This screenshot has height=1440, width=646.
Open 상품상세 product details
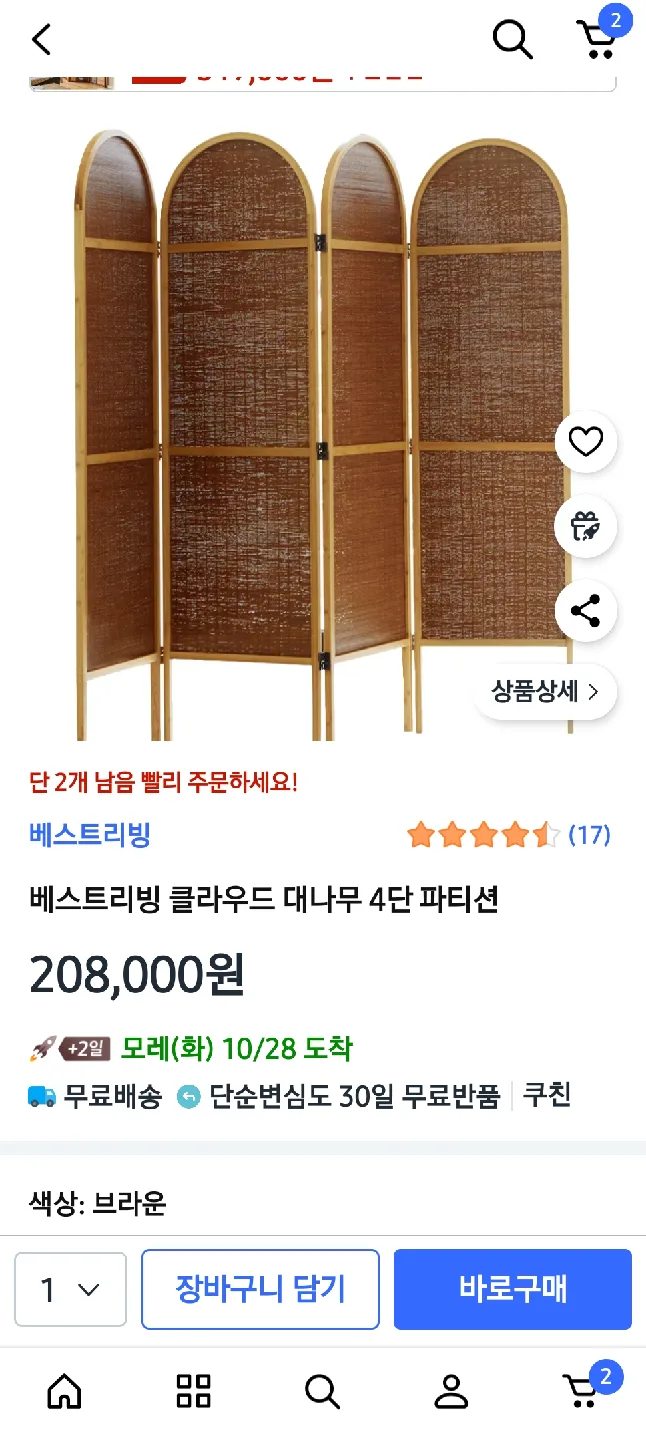click(x=545, y=691)
